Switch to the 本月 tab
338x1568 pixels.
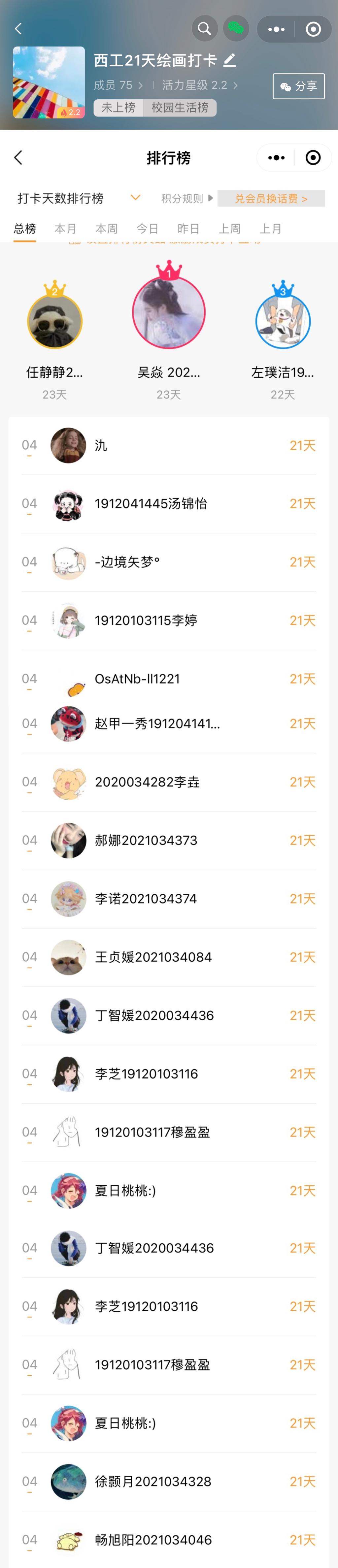pos(66,229)
